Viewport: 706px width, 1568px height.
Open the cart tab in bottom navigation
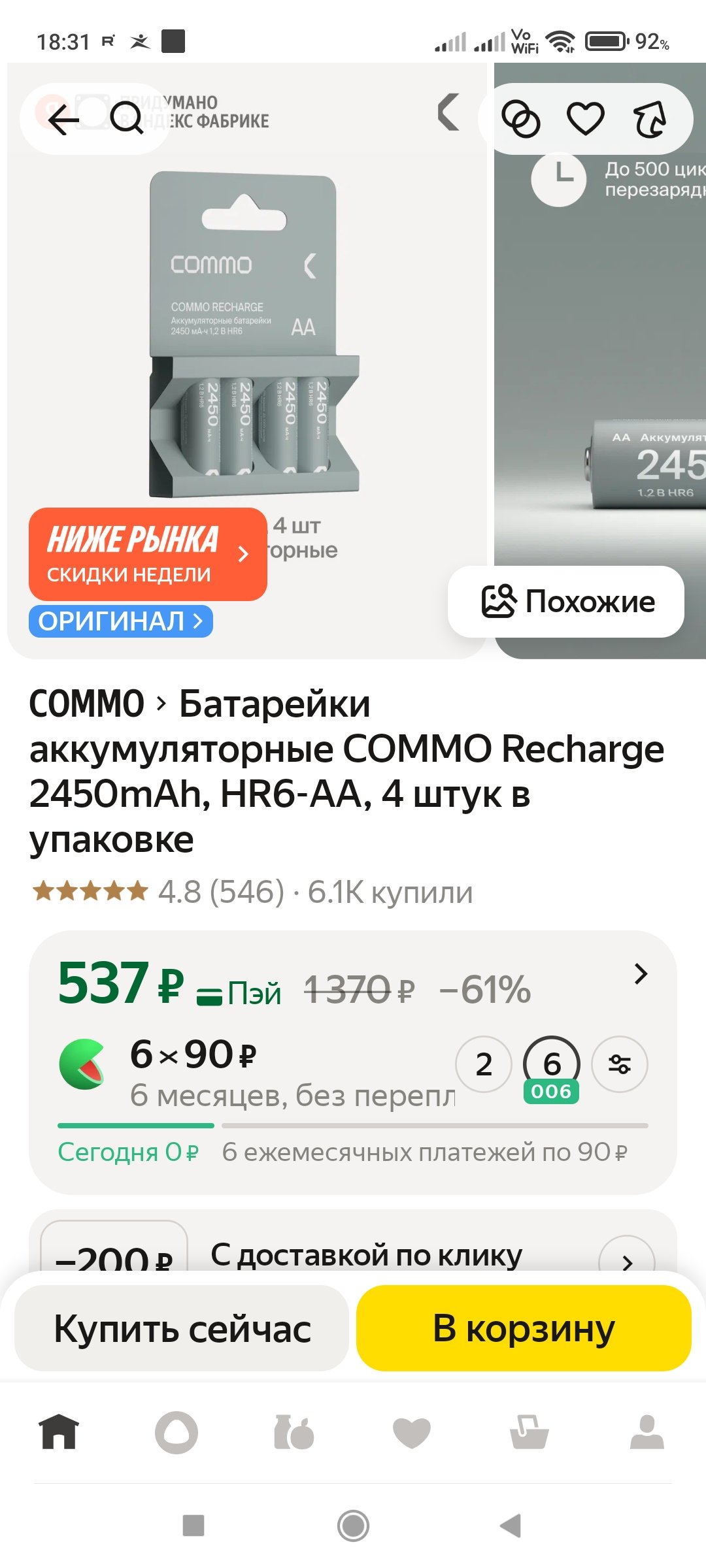pos(529,1432)
